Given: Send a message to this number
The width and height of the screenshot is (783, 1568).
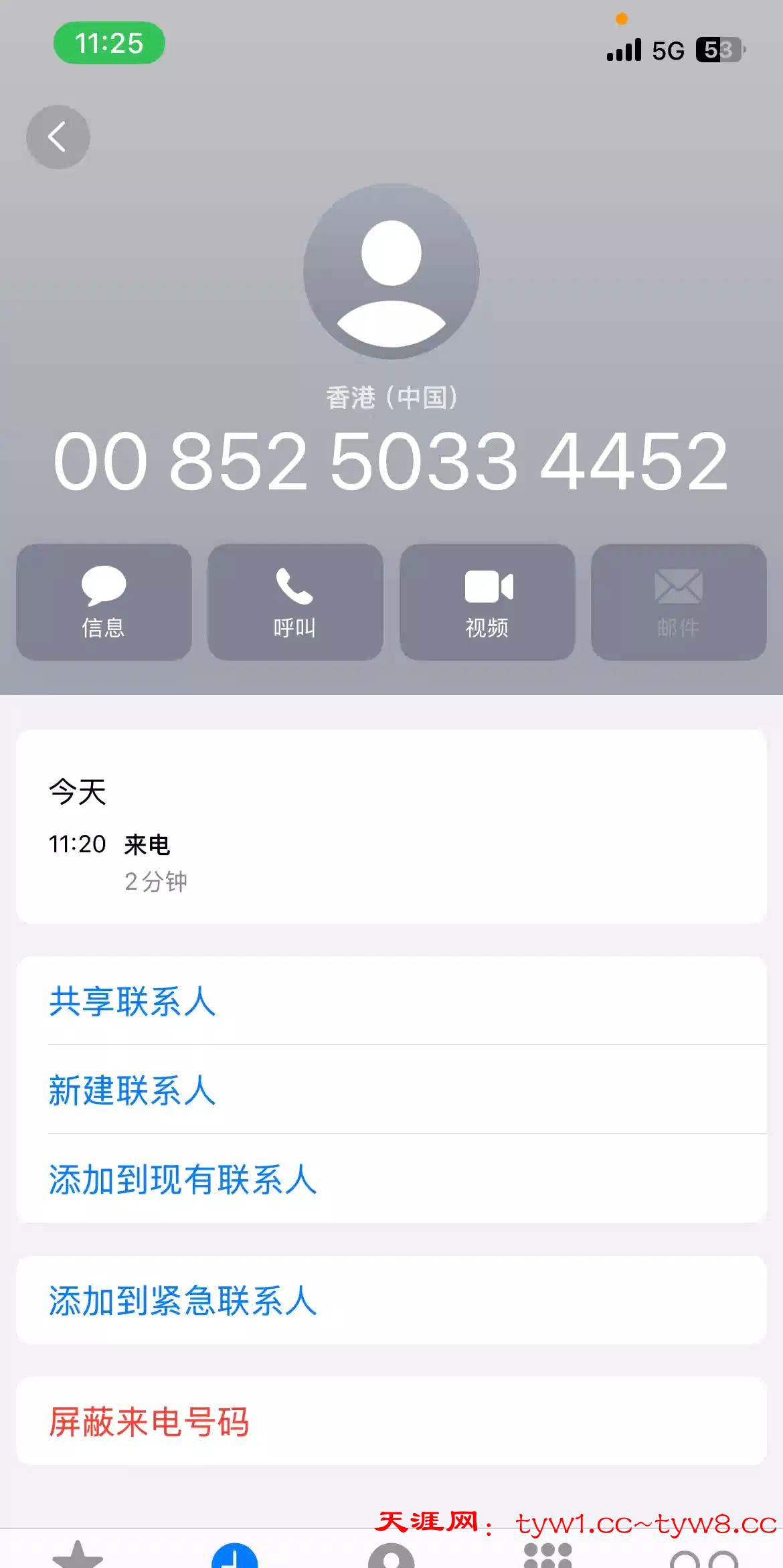Looking at the screenshot, I should tap(104, 602).
